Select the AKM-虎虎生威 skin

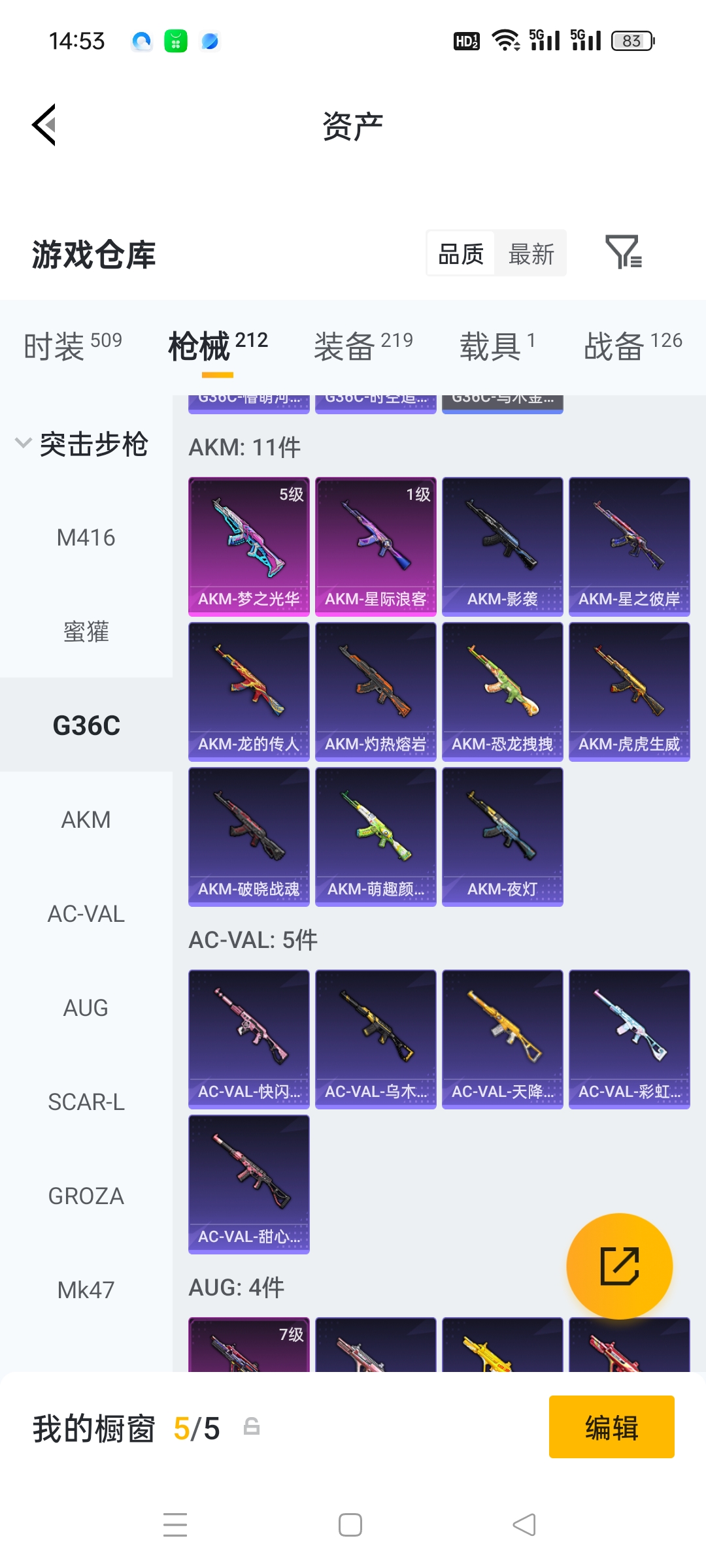[629, 691]
